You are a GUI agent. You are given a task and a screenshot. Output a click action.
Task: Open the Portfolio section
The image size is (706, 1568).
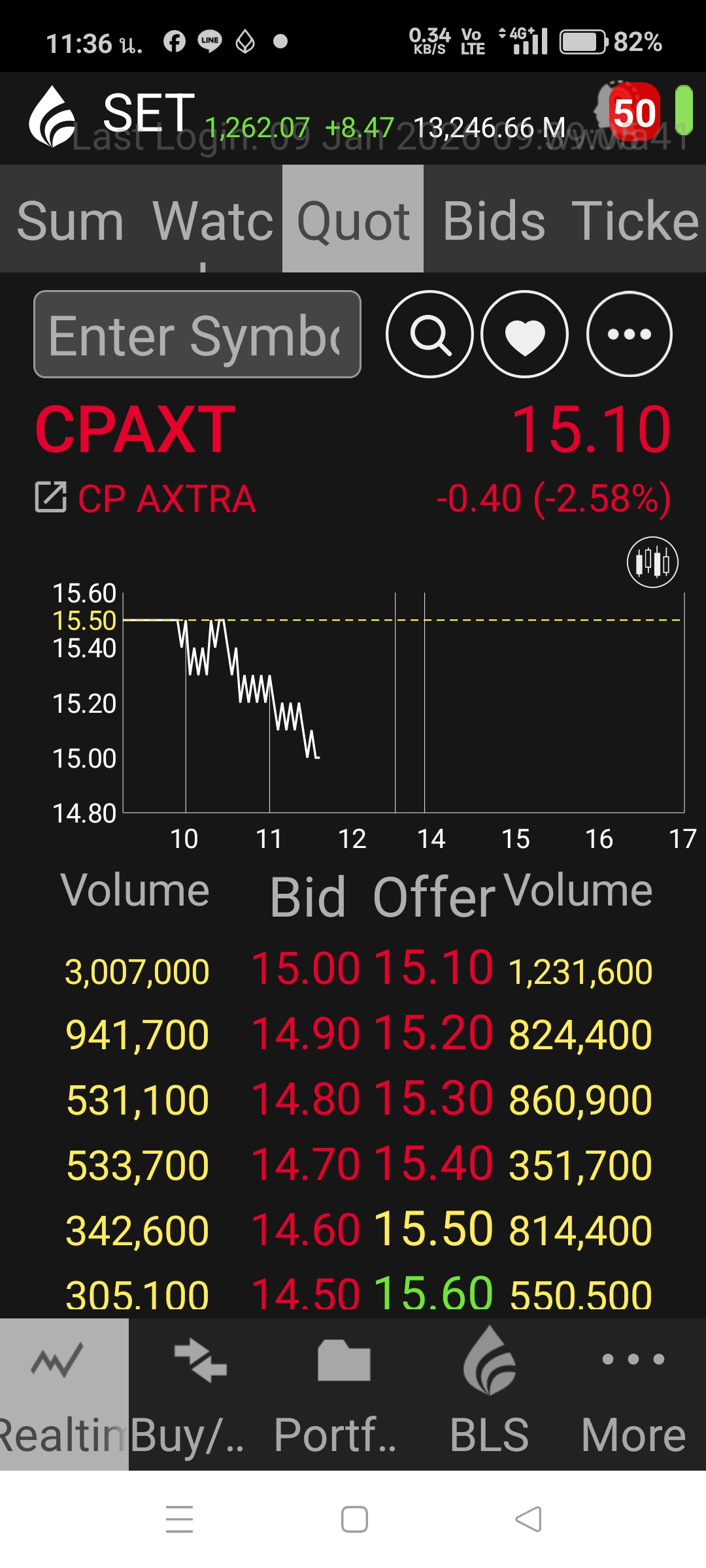point(343,1394)
